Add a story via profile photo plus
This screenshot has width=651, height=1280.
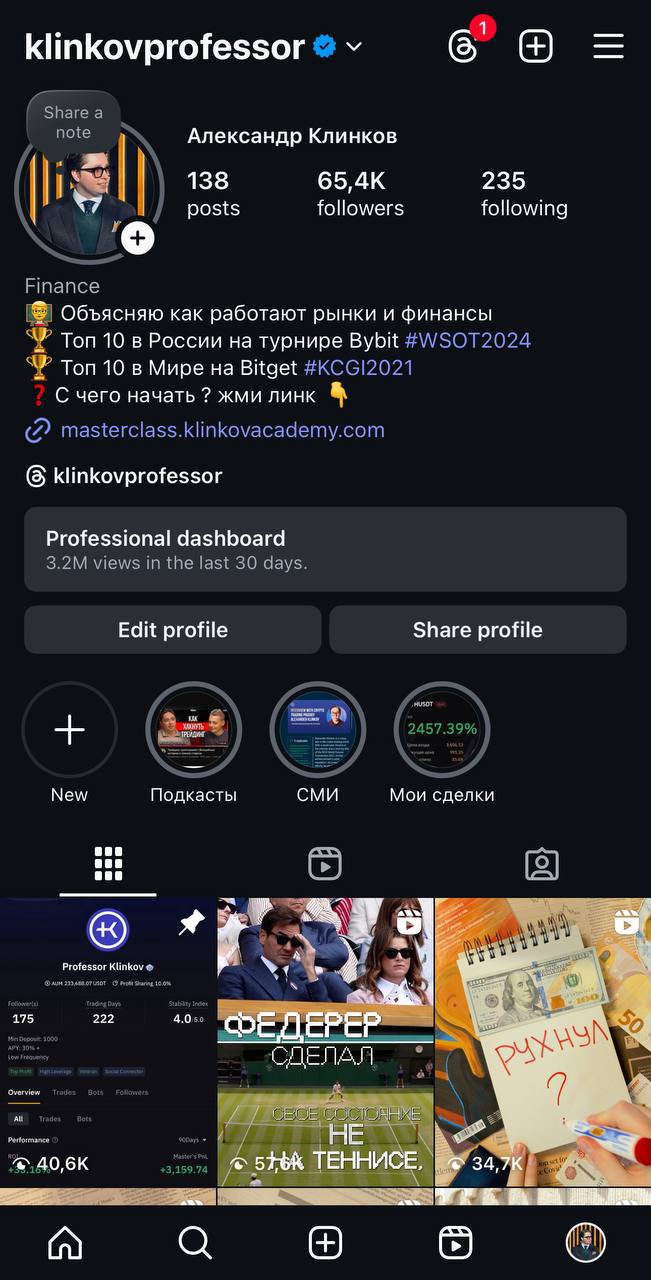(137, 238)
